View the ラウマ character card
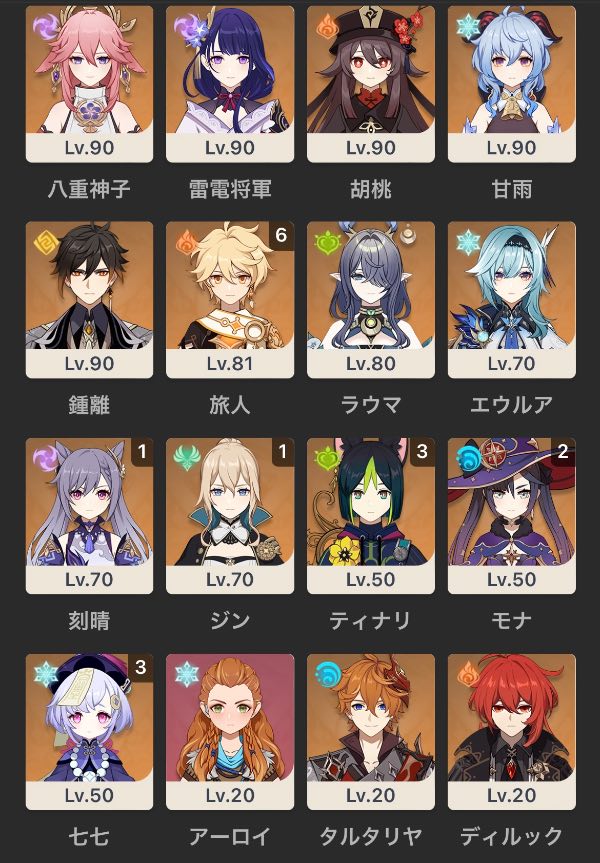600x863 pixels. [x=371, y=298]
